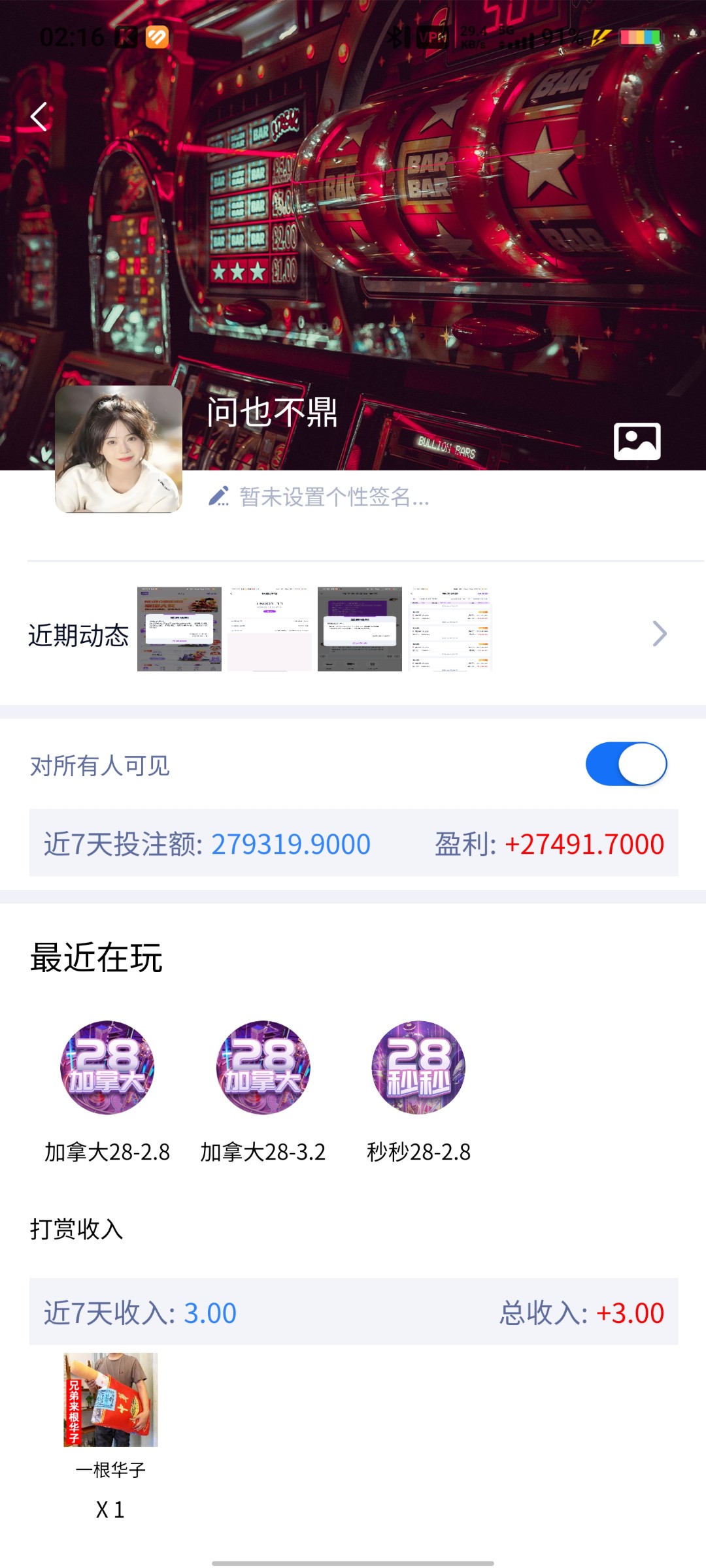Viewport: 706px width, 1568px height.
Task: Expand the 近期动态 section chevron
Action: 659,633
